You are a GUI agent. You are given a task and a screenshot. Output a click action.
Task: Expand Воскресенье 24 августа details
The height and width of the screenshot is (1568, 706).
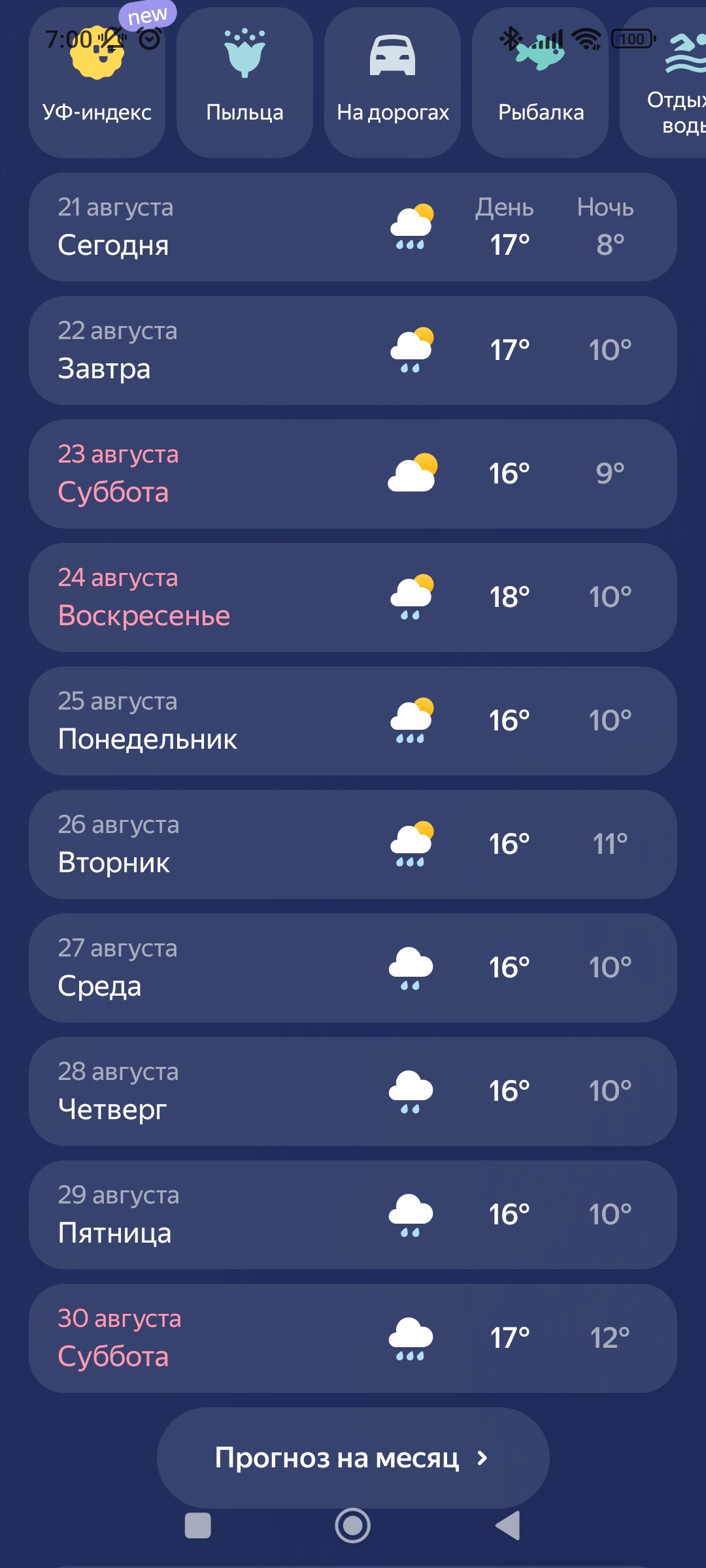[x=353, y=597]
